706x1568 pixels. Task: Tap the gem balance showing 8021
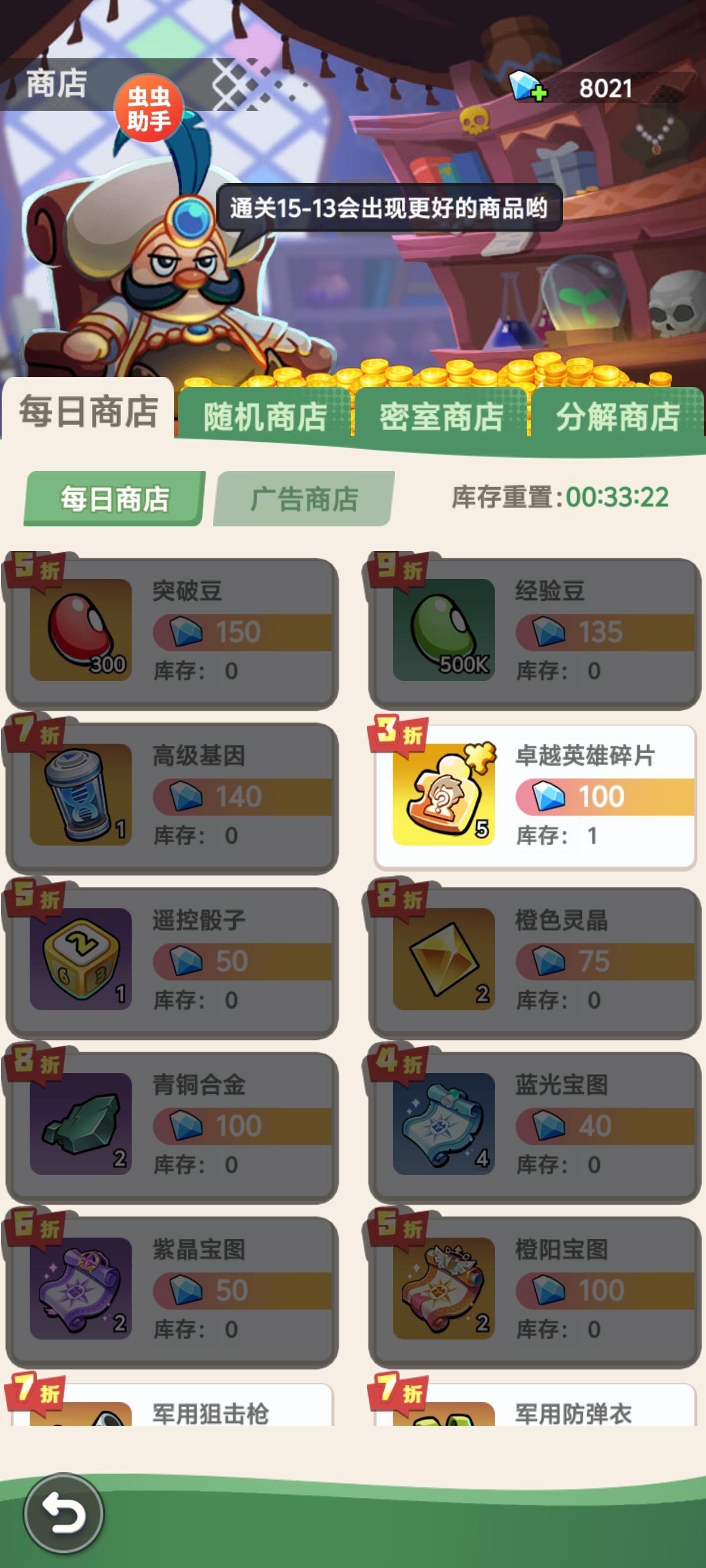point(606,87)
